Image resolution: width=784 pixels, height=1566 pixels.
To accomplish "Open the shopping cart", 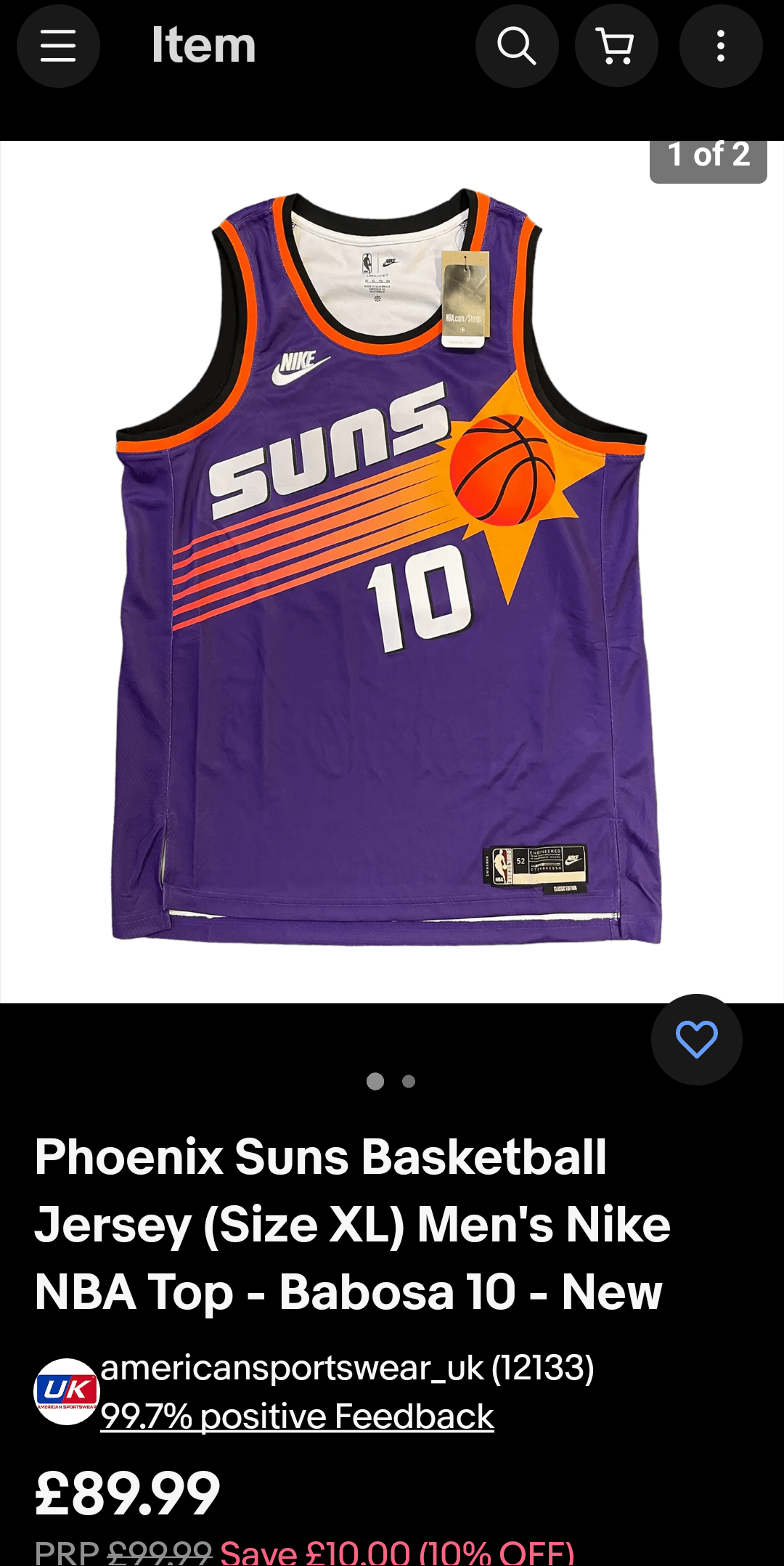I will click(x=616, y=46).
